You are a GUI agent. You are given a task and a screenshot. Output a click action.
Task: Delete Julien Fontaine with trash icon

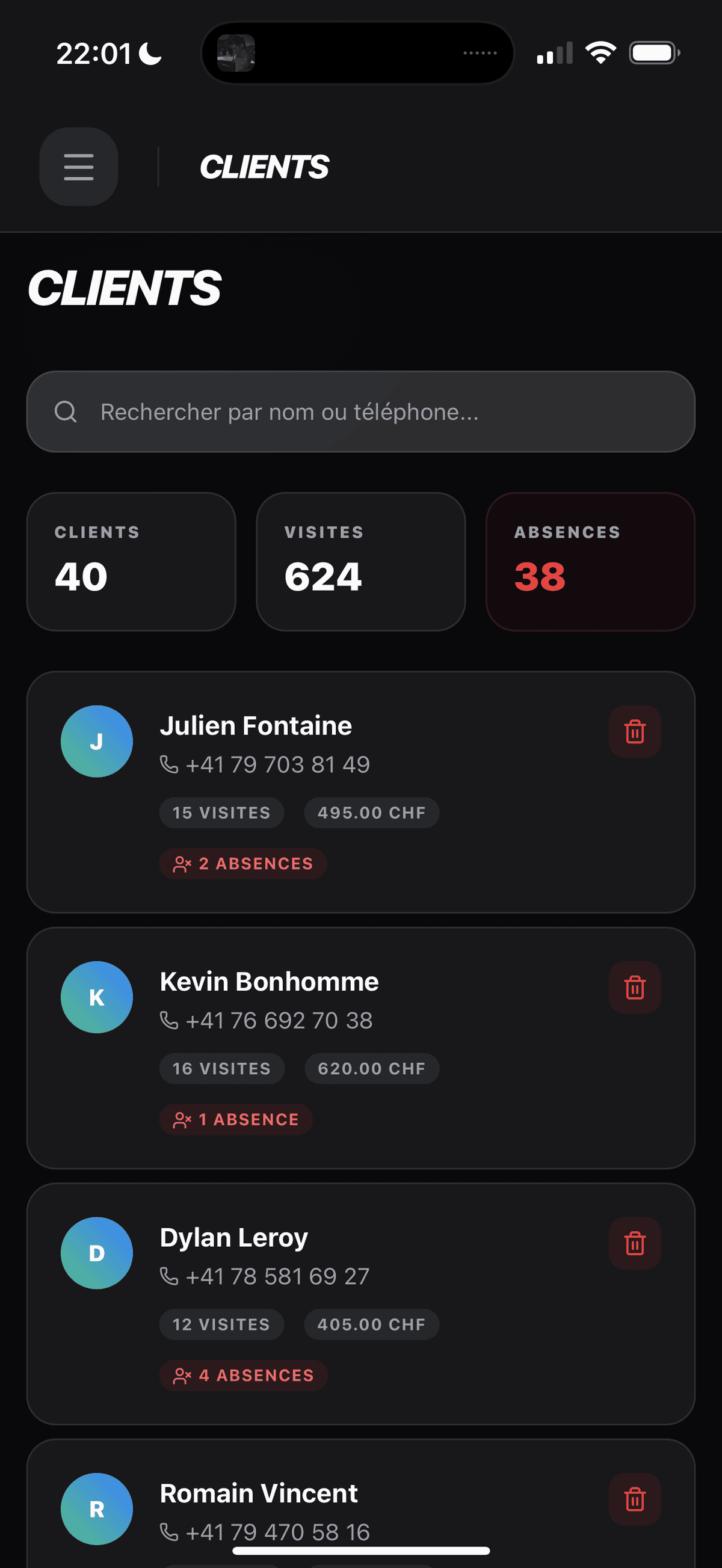[635, 732]
